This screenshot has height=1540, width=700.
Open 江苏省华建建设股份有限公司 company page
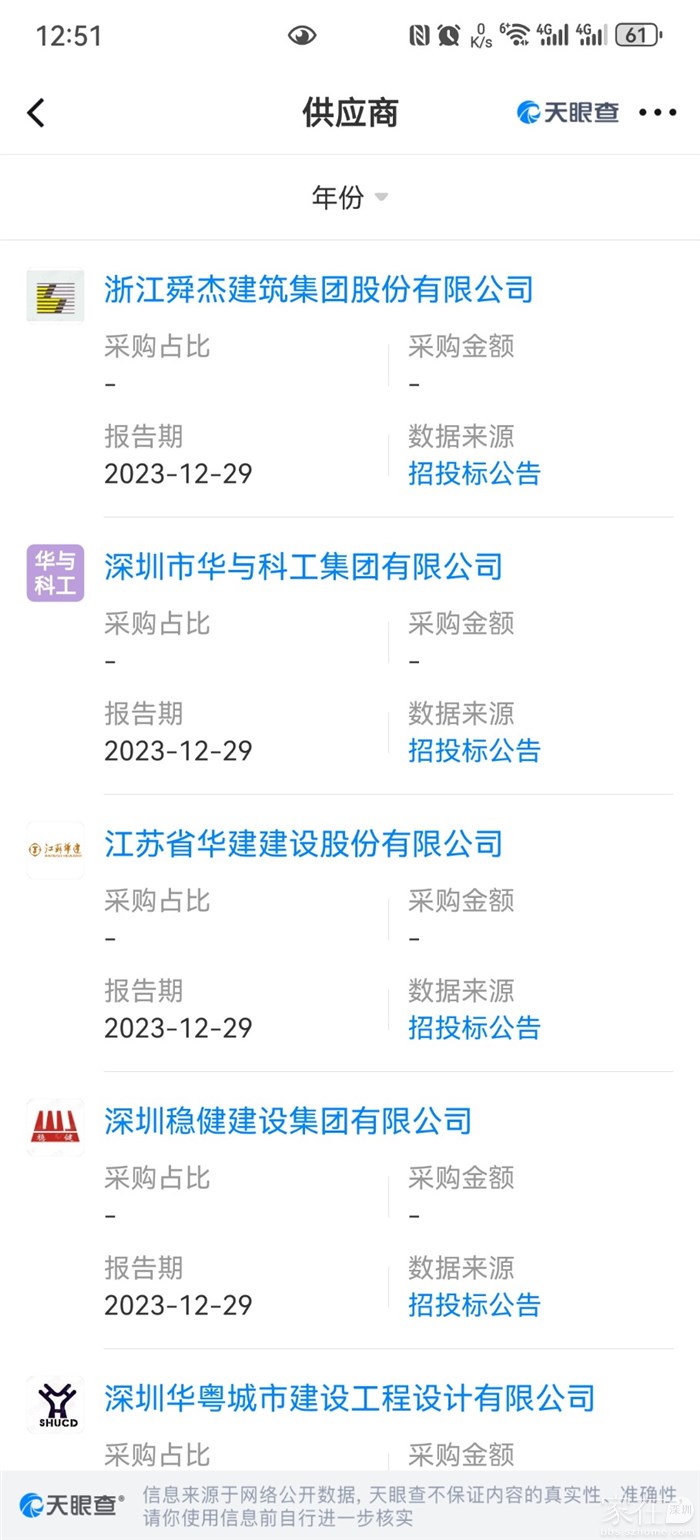tap(303, 844)
